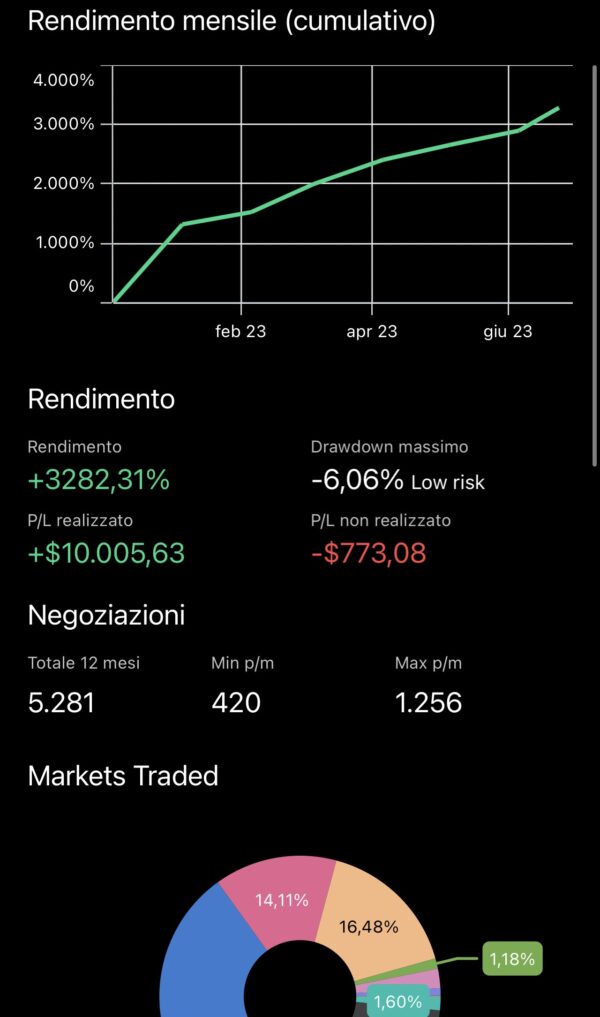Select the pink 14,11% slice in Markets Traded

click(281, 899)
